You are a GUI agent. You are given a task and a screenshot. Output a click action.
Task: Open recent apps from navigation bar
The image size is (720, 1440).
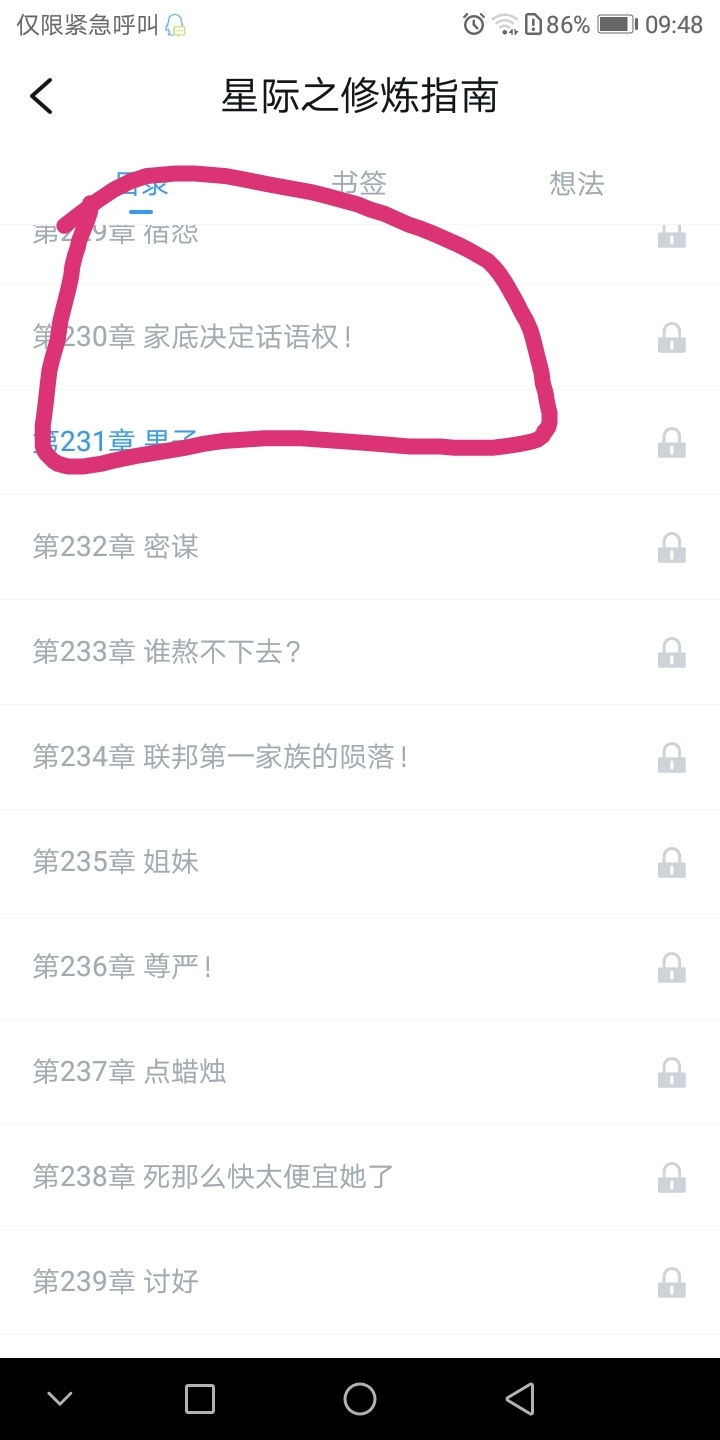(x=200, y=1399)
